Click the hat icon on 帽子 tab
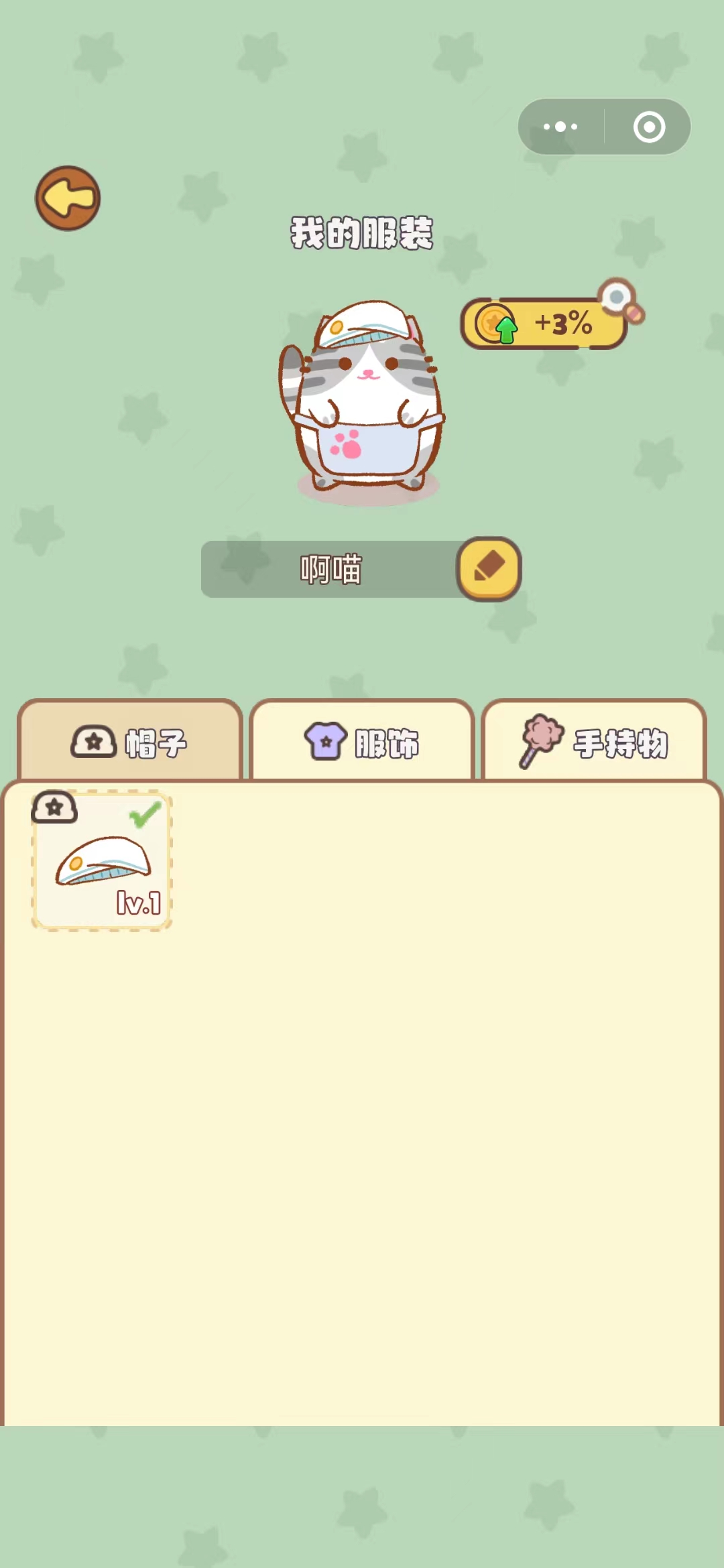The width and height of the screenshot is (724, 1568). click(94, 742)
